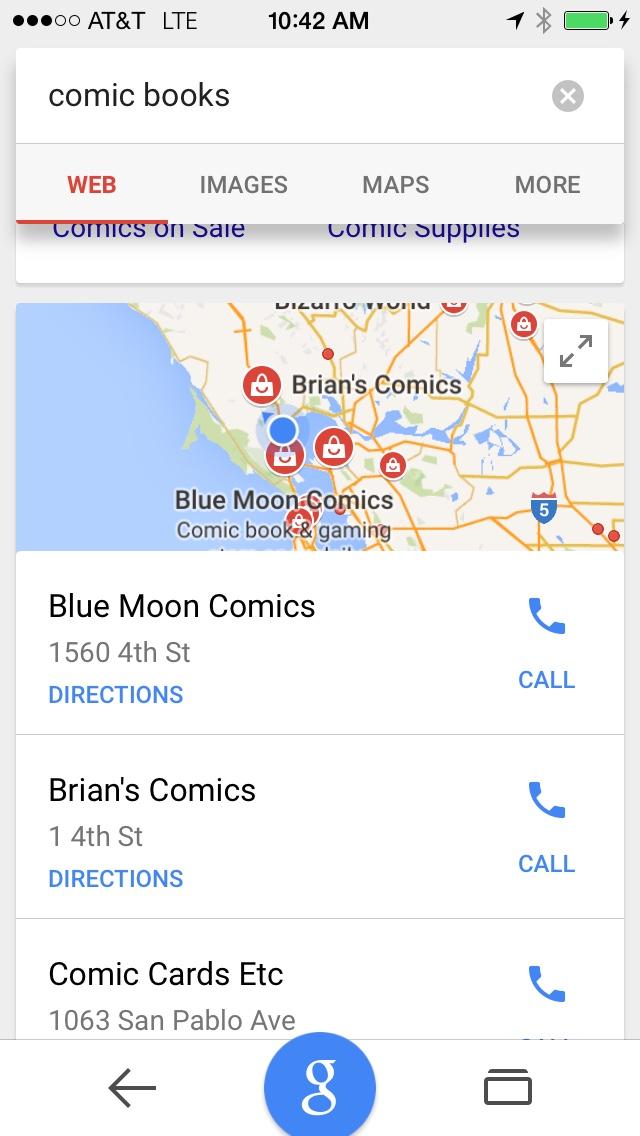Switch to the Images tab
640x1136 pixels.
pos(243,185)
